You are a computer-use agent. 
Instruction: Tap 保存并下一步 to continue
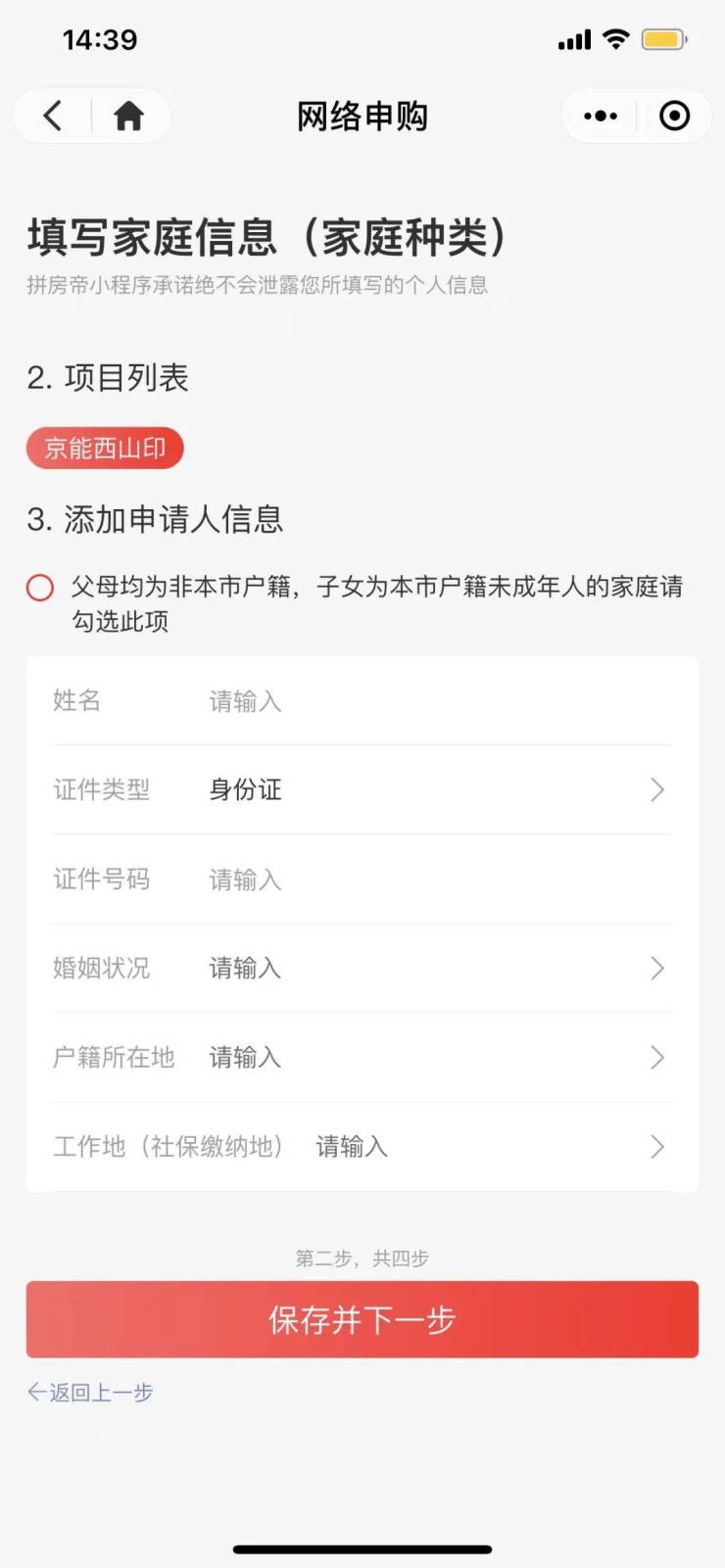pyautogui.click(x=362, y=1319)
